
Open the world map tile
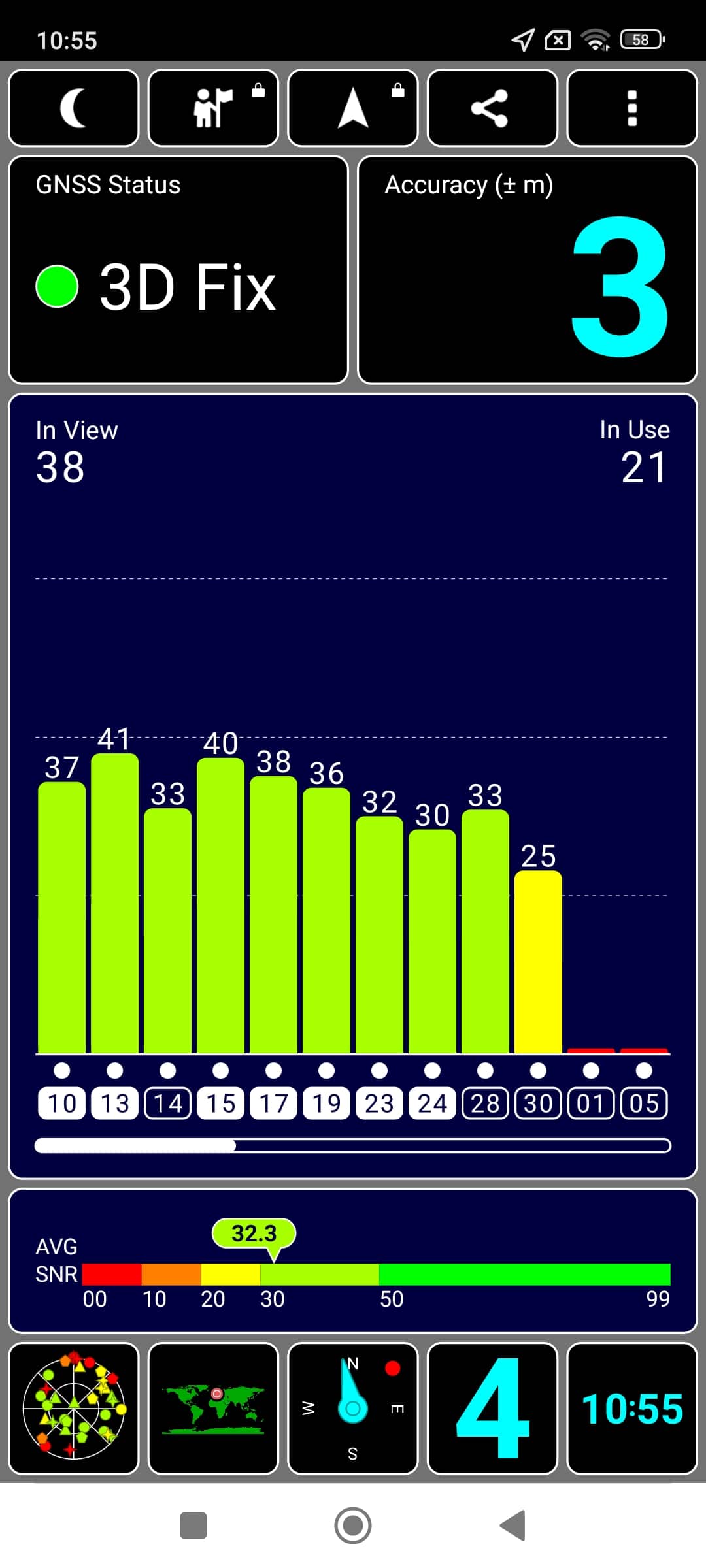pyautogui.click(x=213, y=1408)
